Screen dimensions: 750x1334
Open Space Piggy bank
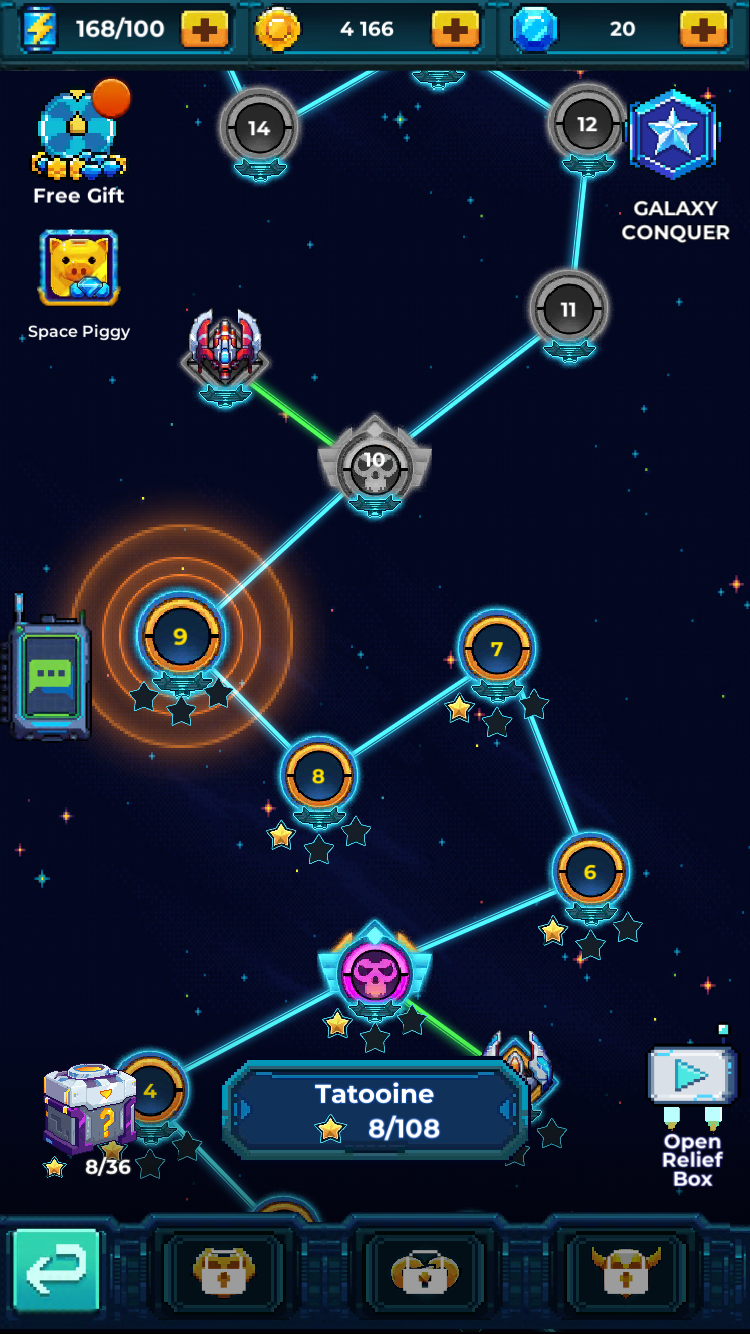pyautogui.click(x=79, y=268)
